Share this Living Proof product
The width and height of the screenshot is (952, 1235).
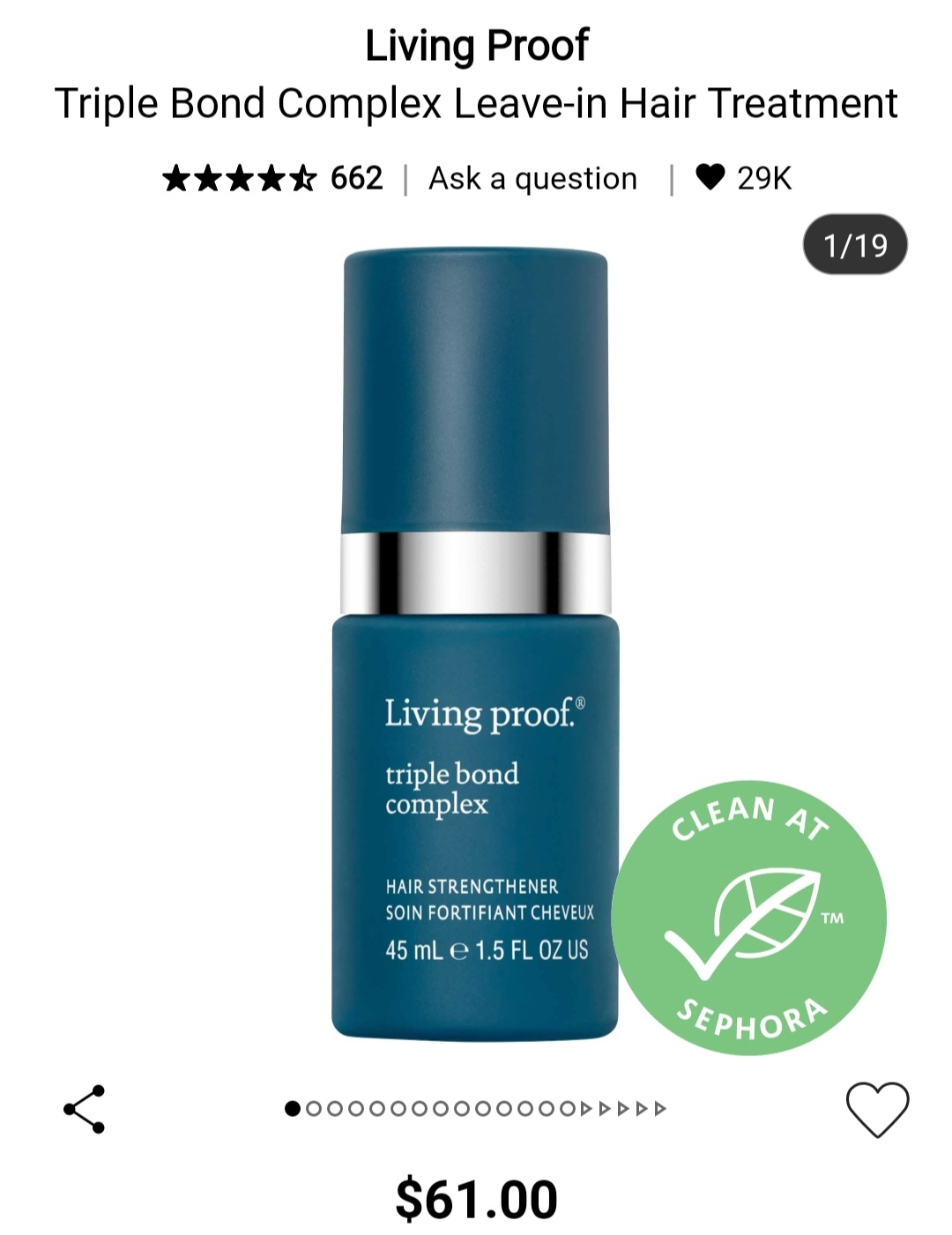pyautogui.click(x=85, y=1108)
